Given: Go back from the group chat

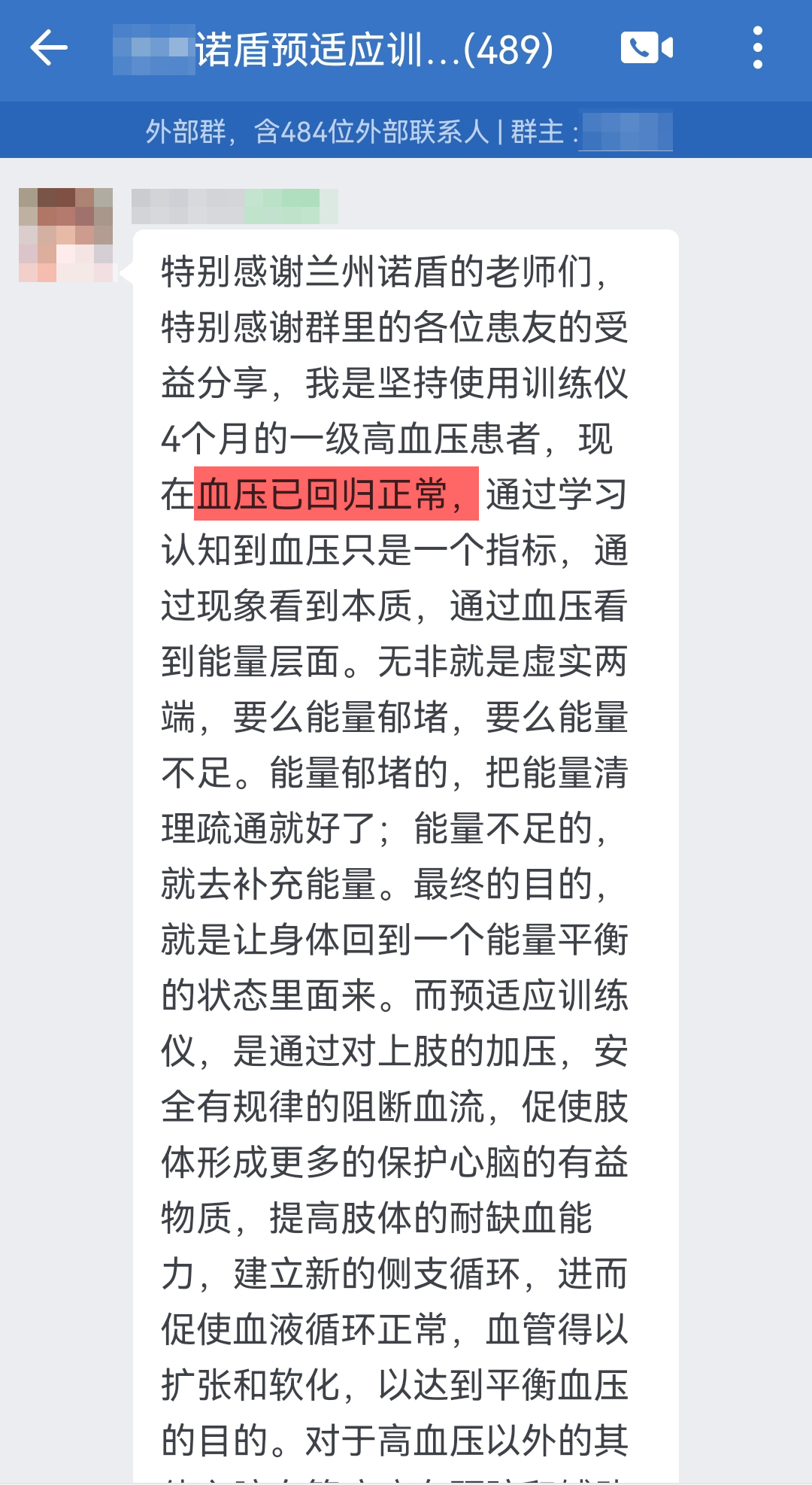Looking at the screenshot, I should (x=49, y=48).
